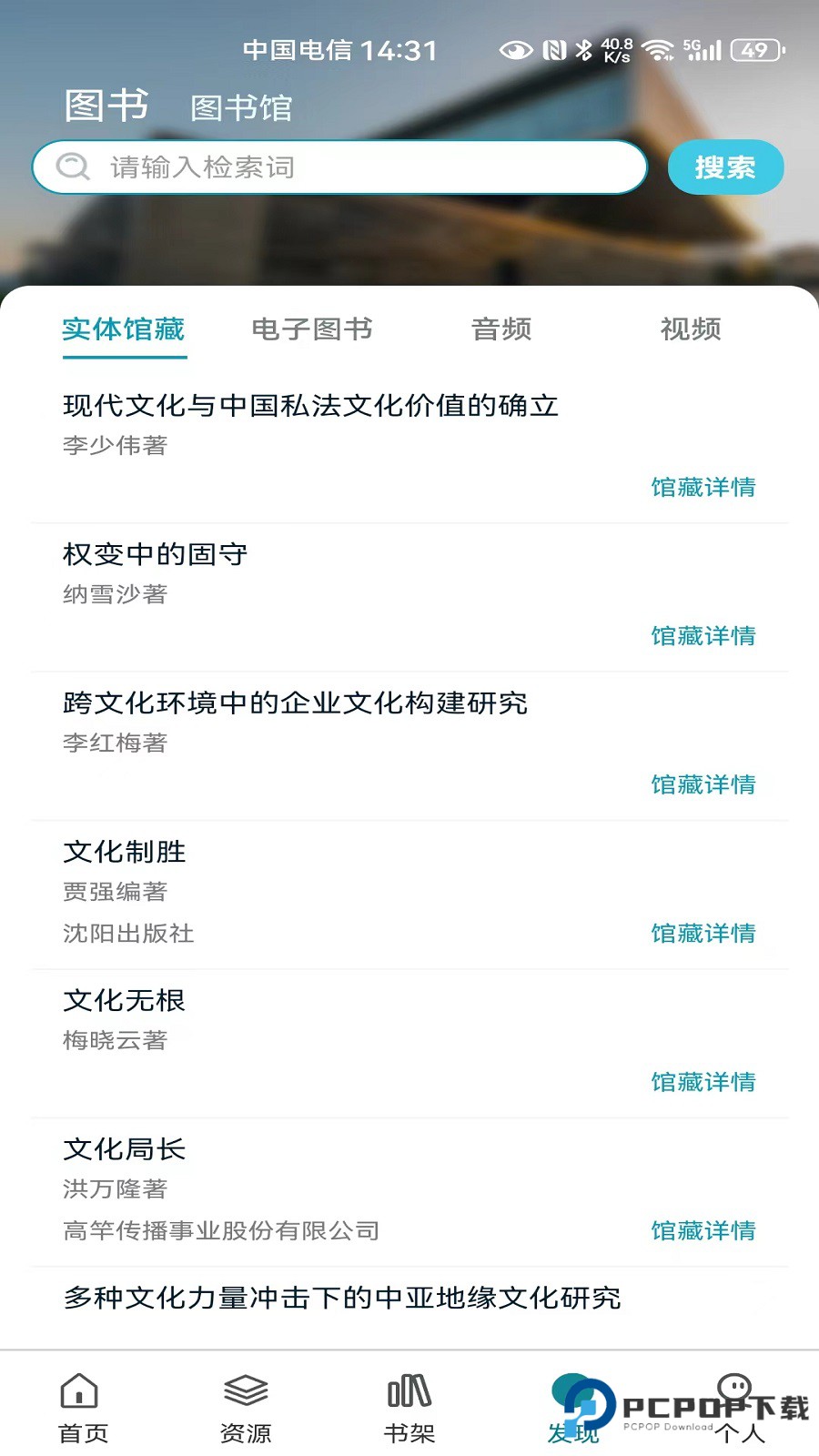Switch to the 音频 tab
Screen dimensions: 819x1456
[x=501, y=330]
